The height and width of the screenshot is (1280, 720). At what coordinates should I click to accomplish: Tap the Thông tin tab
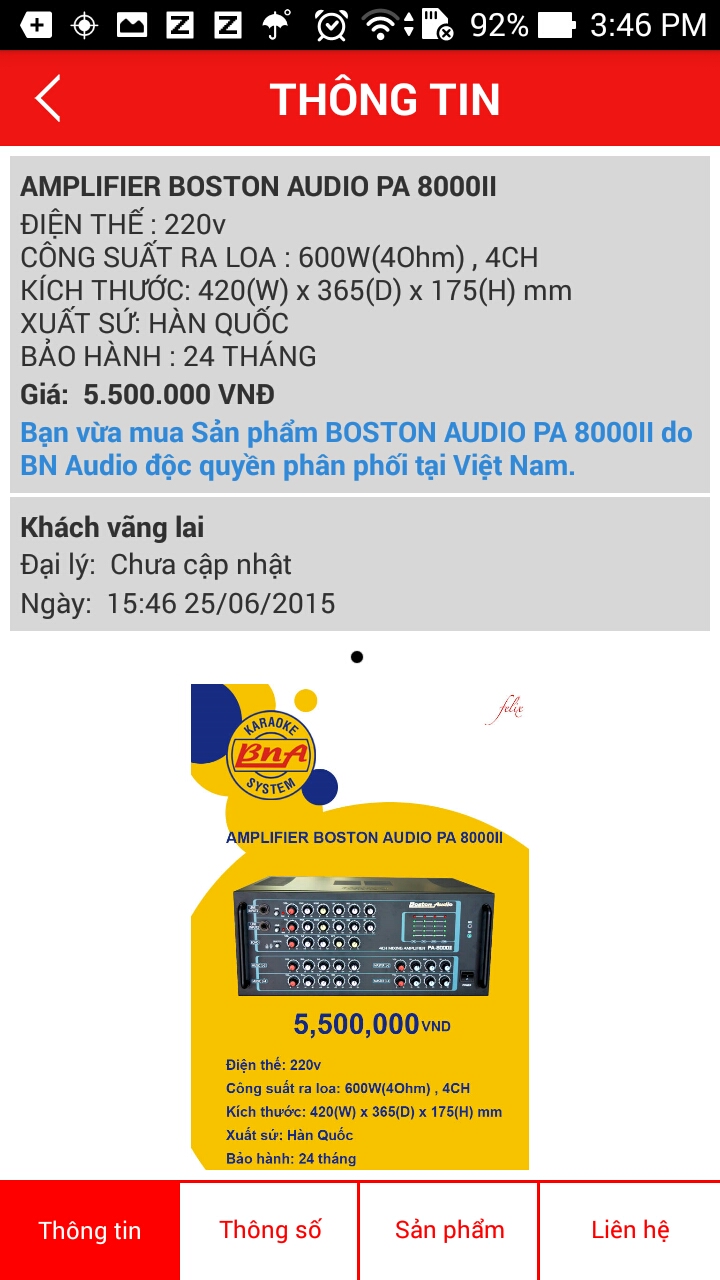[90, 1230]
